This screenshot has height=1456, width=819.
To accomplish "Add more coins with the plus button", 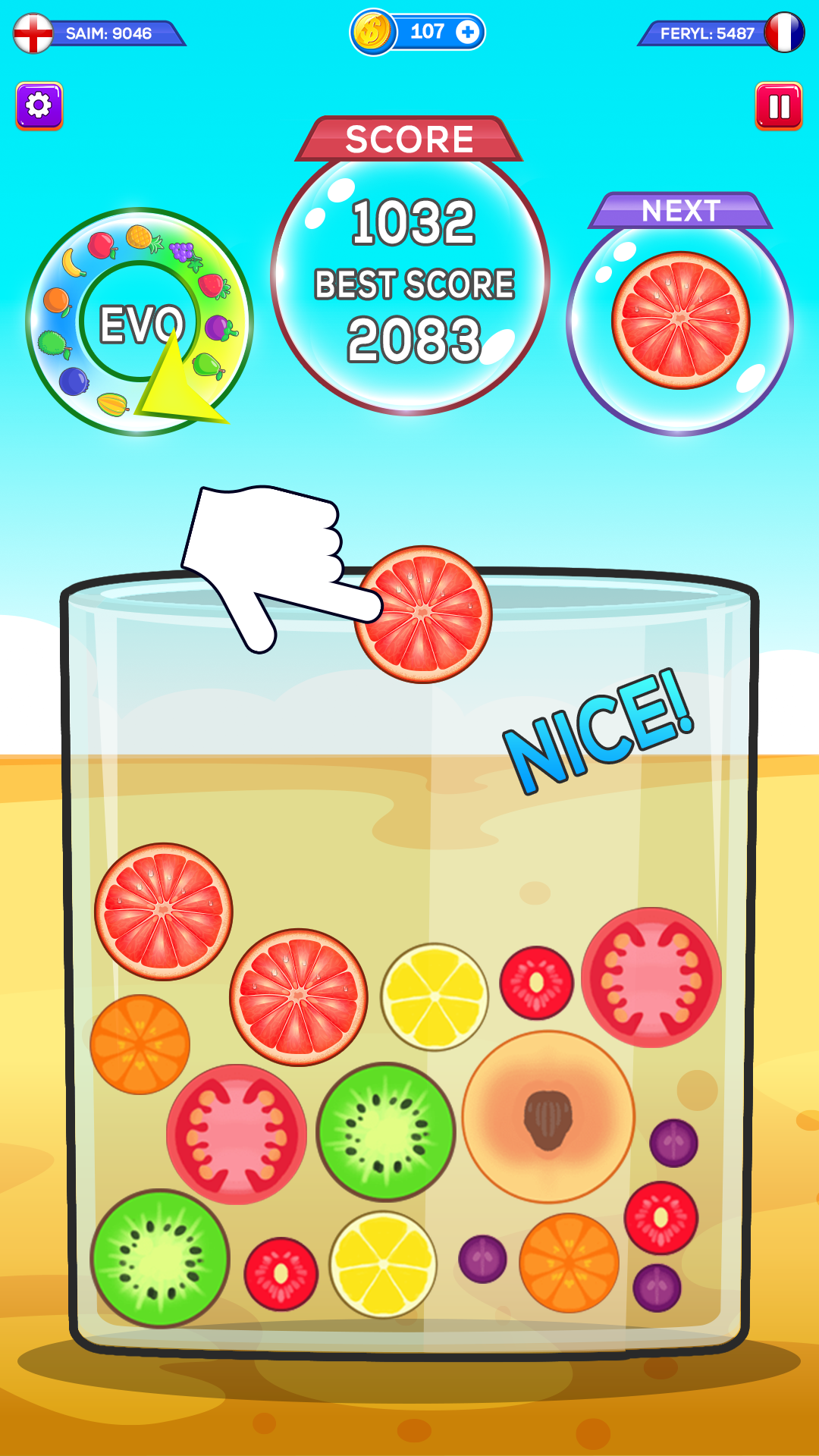I will [467, 33].
